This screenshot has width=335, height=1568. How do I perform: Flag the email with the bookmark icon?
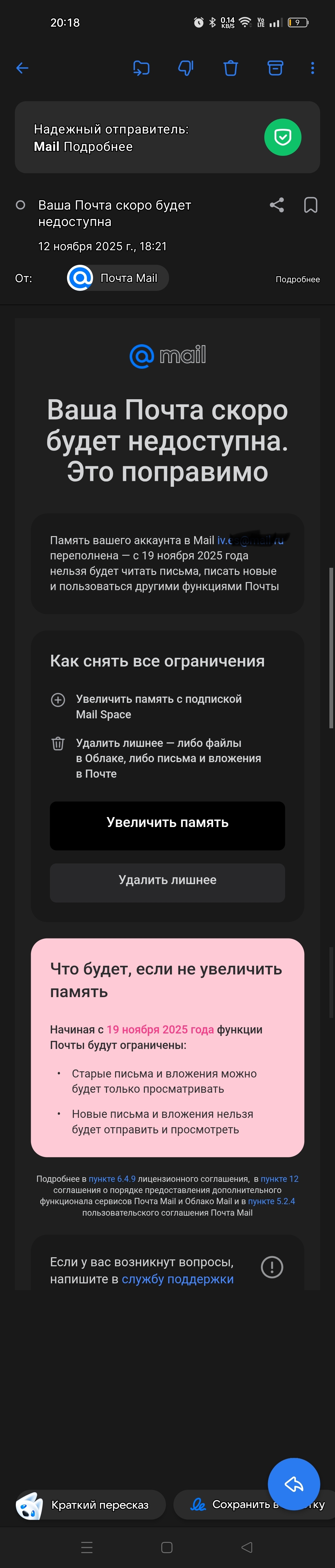click(310, 205)
